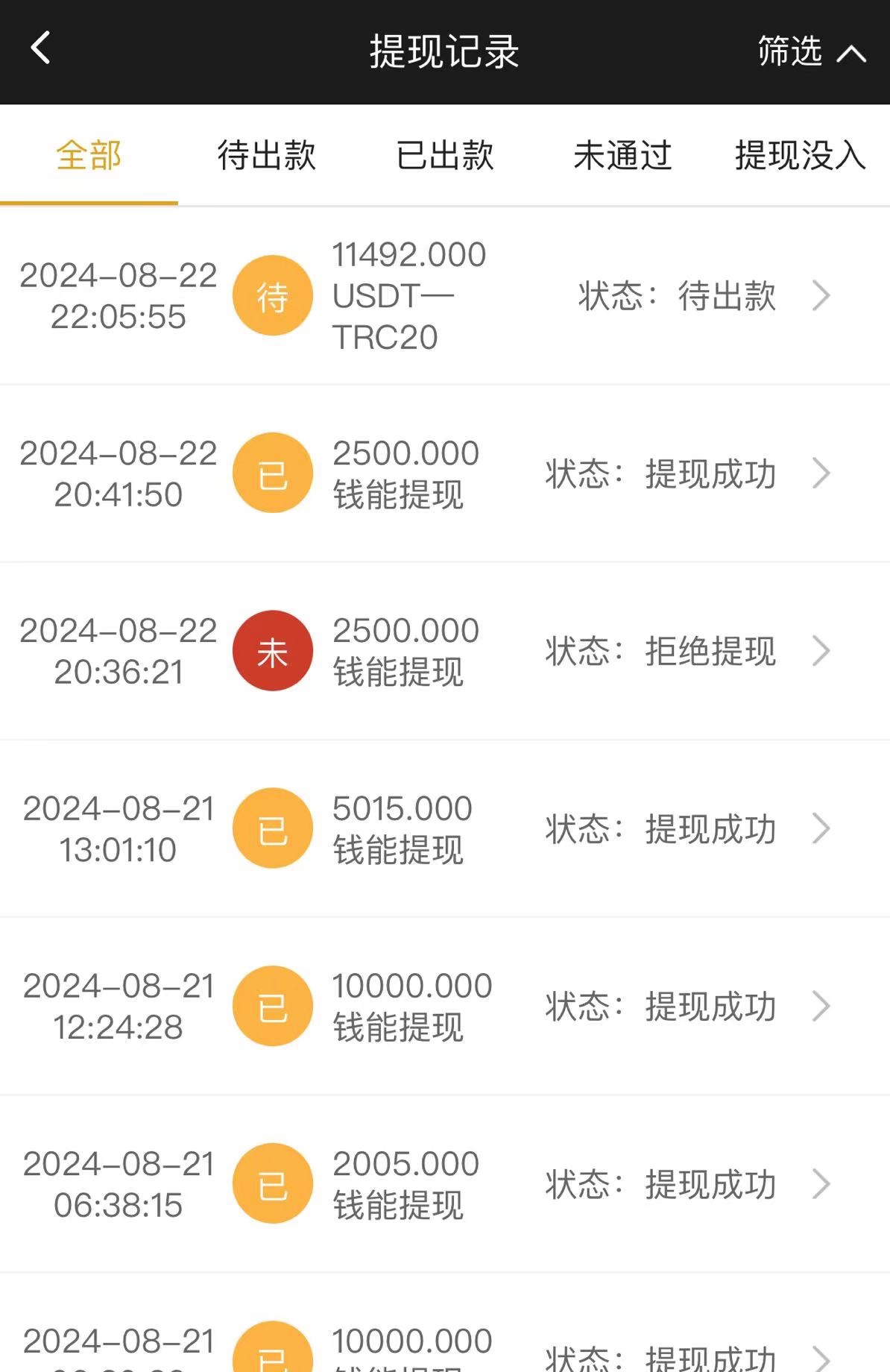Switch to the 全部 tab
The height and width of the screenshot is (1372, 890).
(89, 156)
